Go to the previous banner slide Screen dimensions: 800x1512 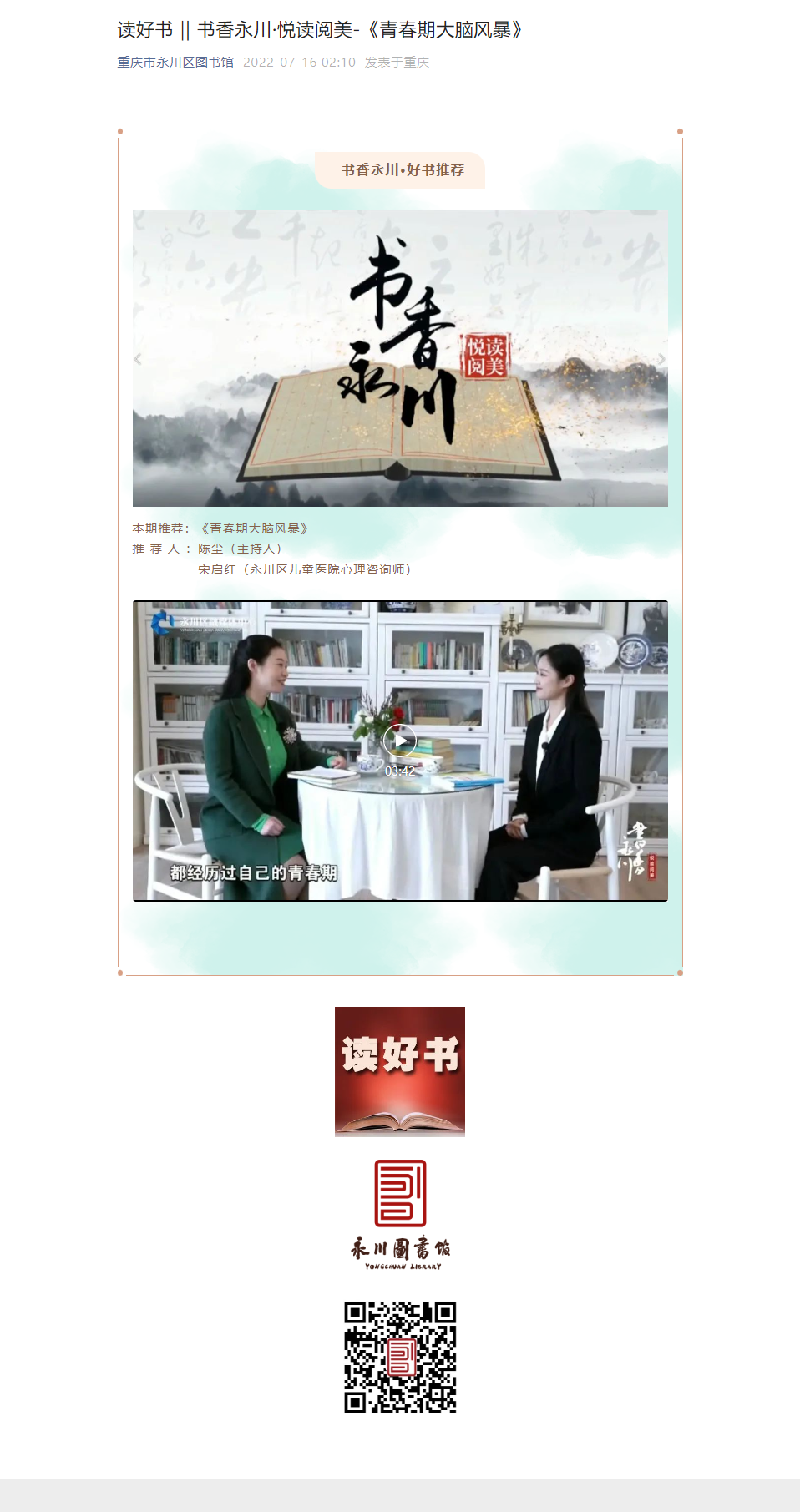click(x=139, y=359)
